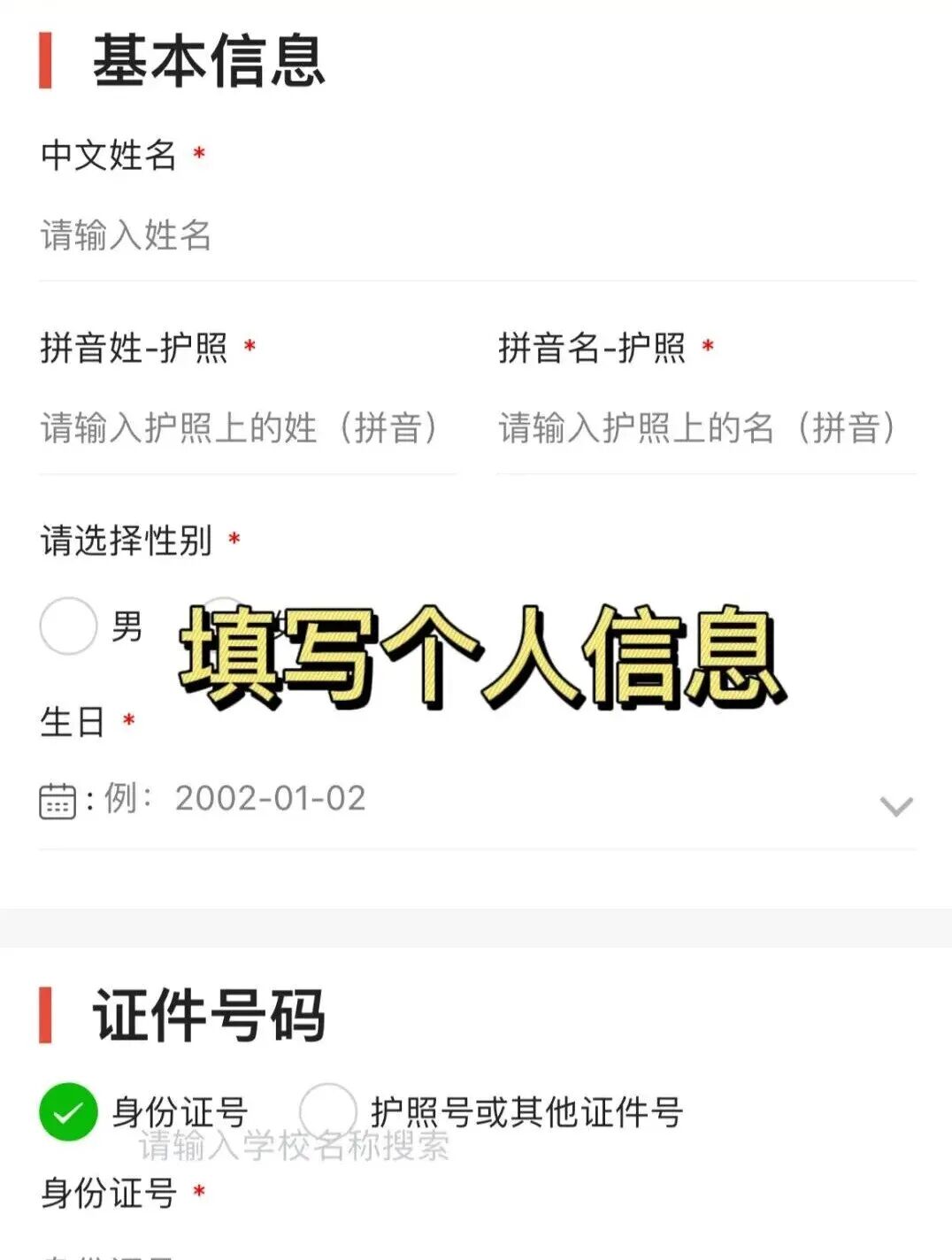
Task: Open the date selector showing 2002-01-02
Action: point(270,797)
